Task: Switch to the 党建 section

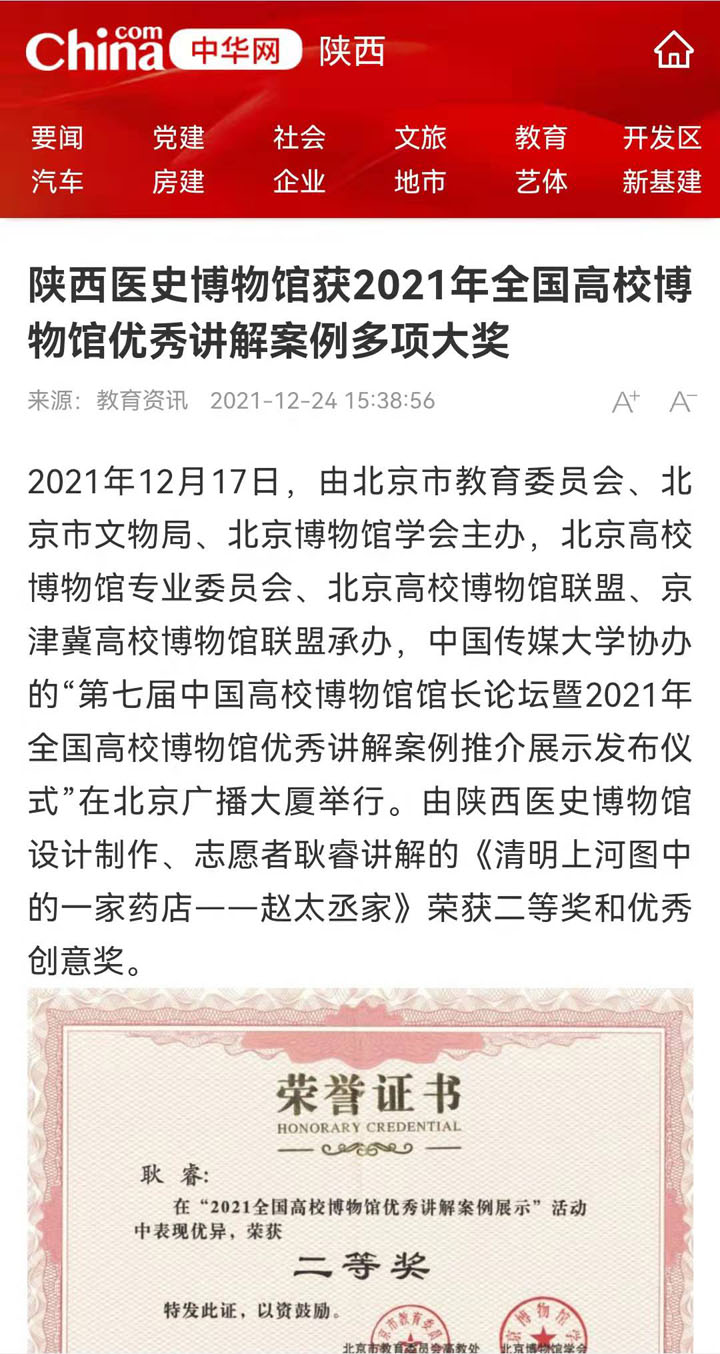Action: (x=178, y=138)
